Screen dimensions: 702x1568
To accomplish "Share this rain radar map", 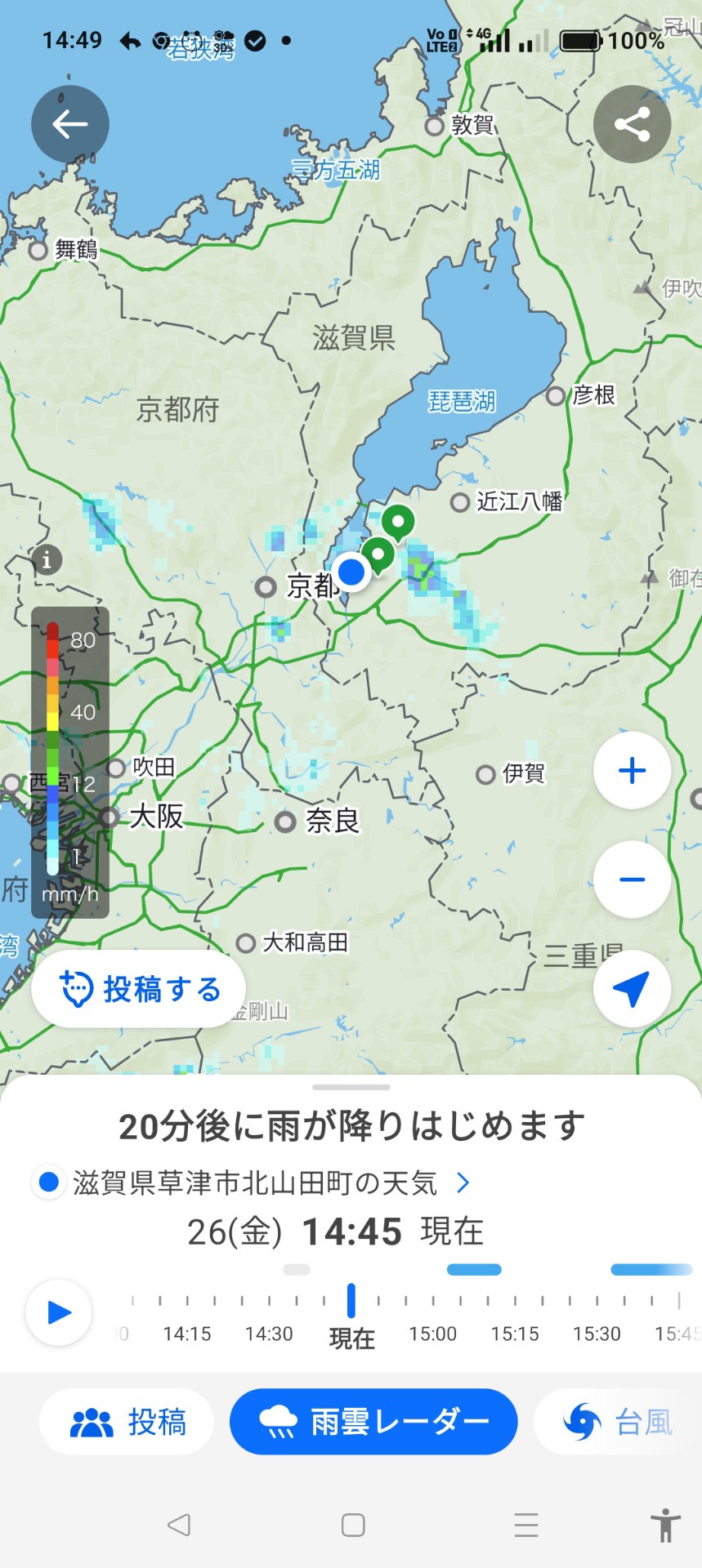I will pyautogui.click(x=632, y=124).
